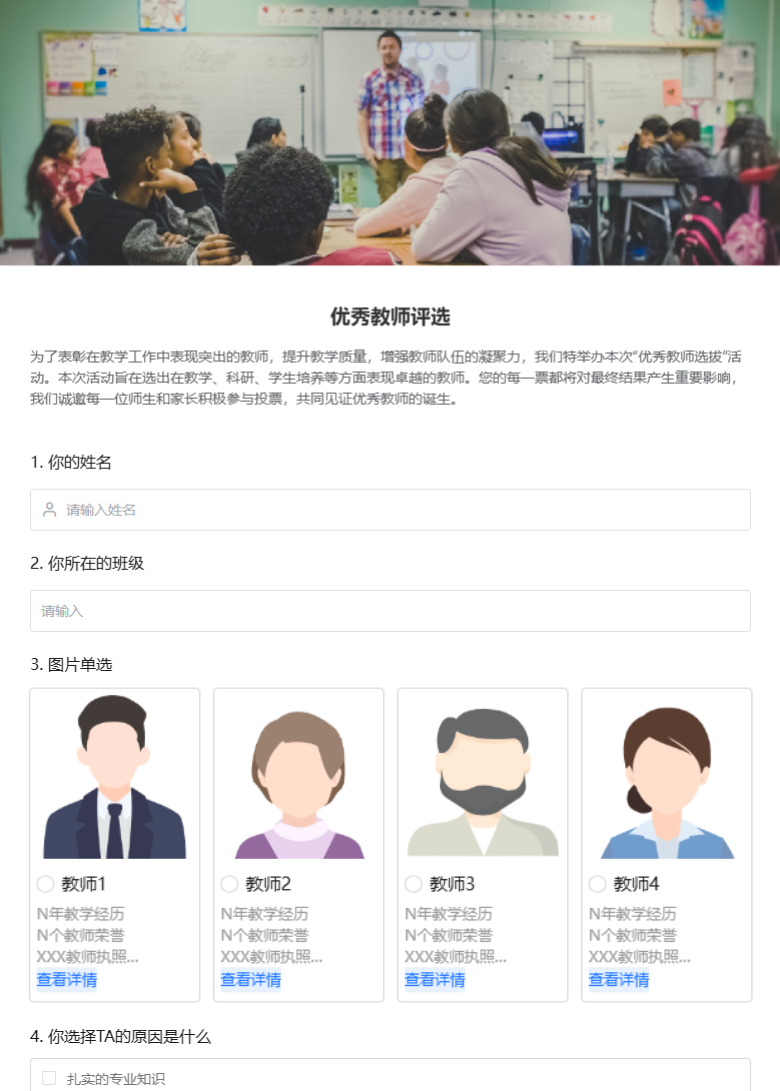Check the 扎实的专业知识 checkbox
The width and height of the screenshot is (780, 1091).
(49, 1078)
